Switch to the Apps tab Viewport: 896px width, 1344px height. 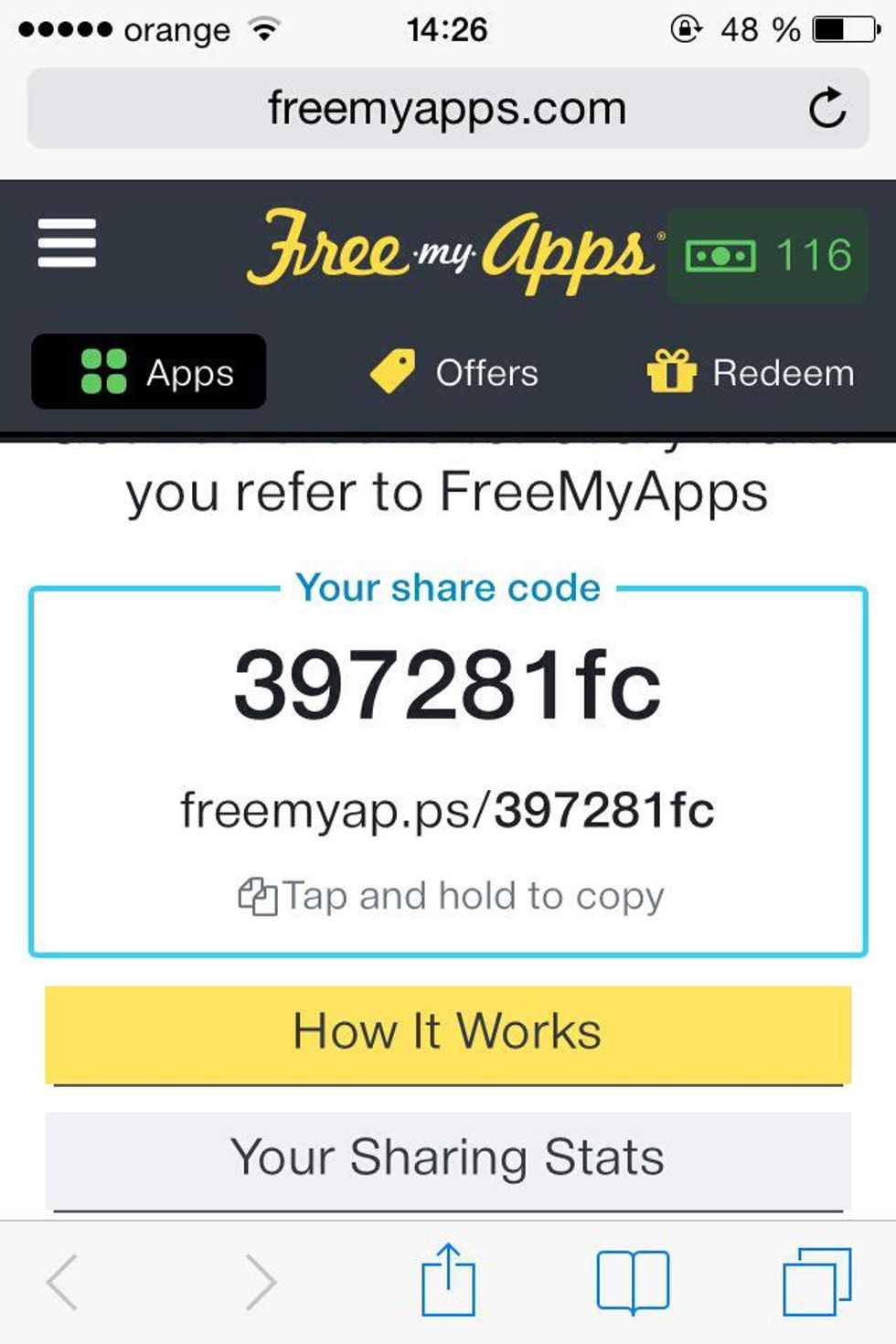tap(149, 372)
